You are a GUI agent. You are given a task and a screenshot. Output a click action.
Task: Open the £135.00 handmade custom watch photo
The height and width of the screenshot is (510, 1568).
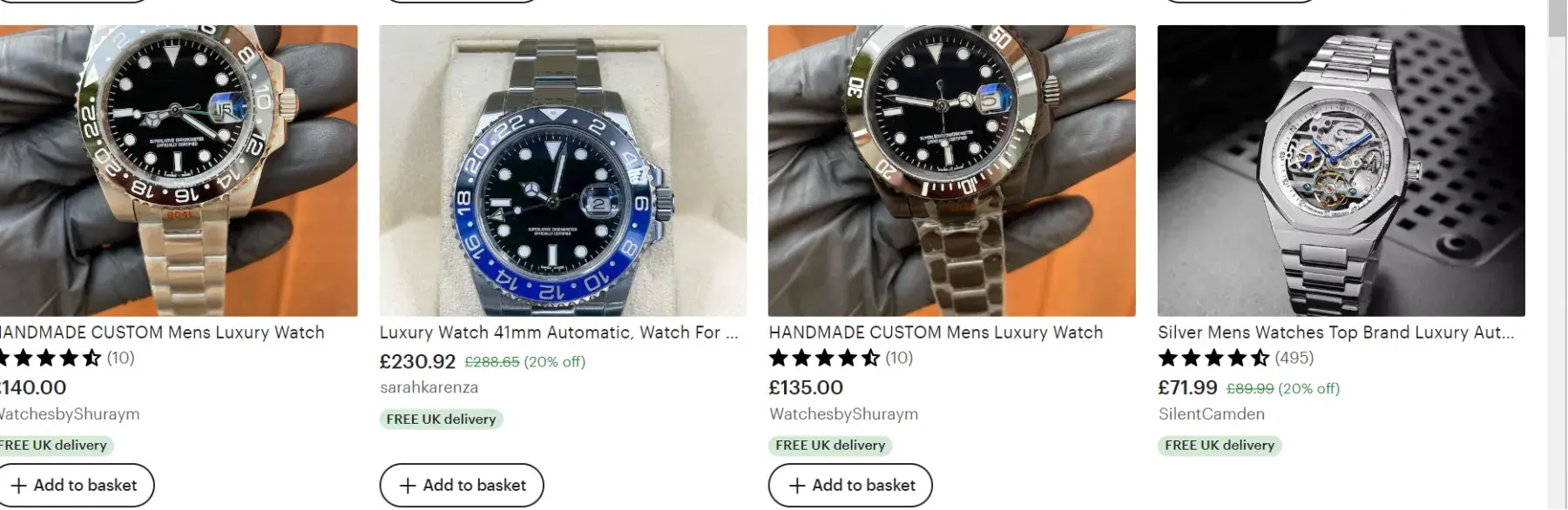pyautogui.click(x=951, y=171)
